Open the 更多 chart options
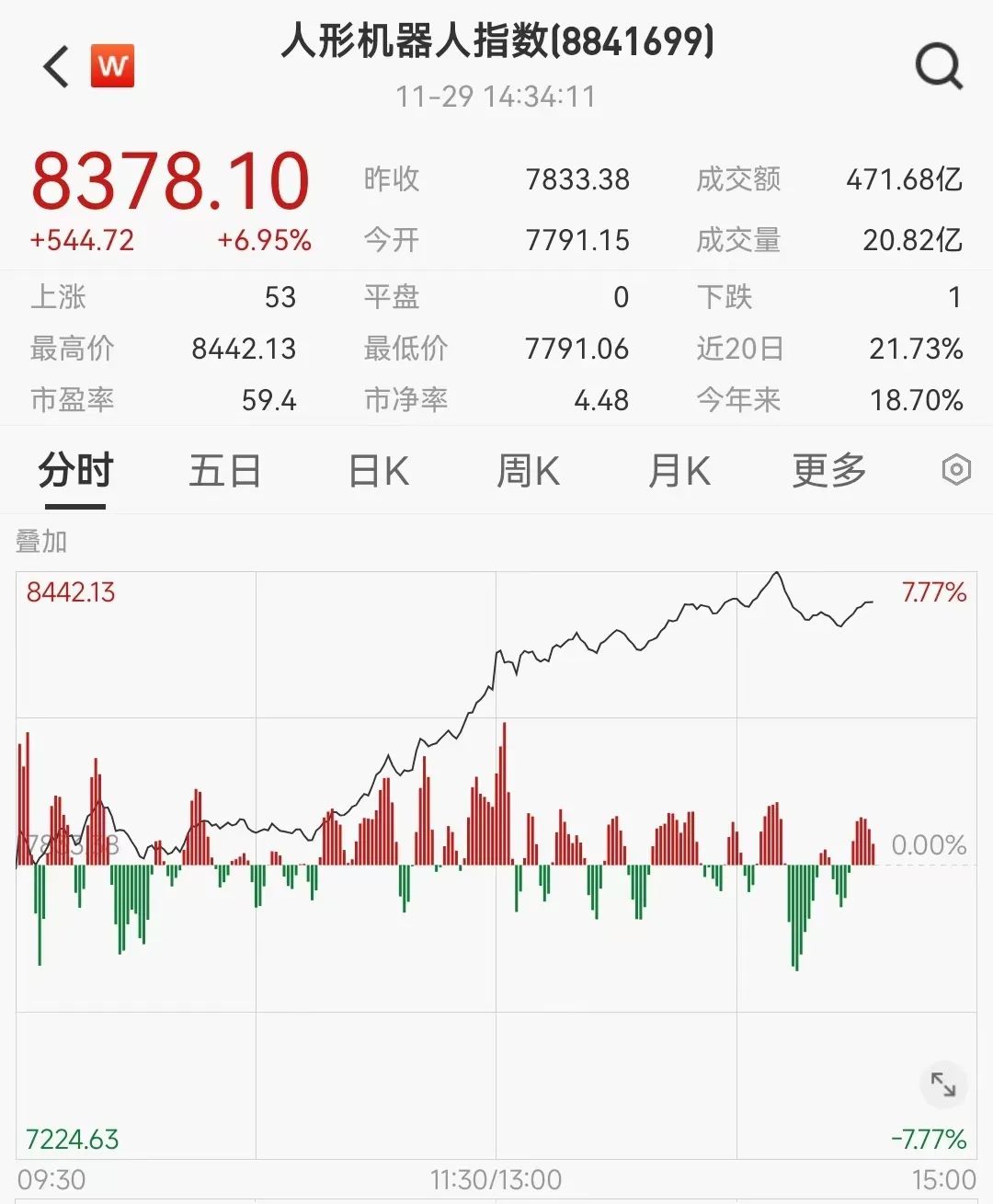993x1204 pixels. 829,471
